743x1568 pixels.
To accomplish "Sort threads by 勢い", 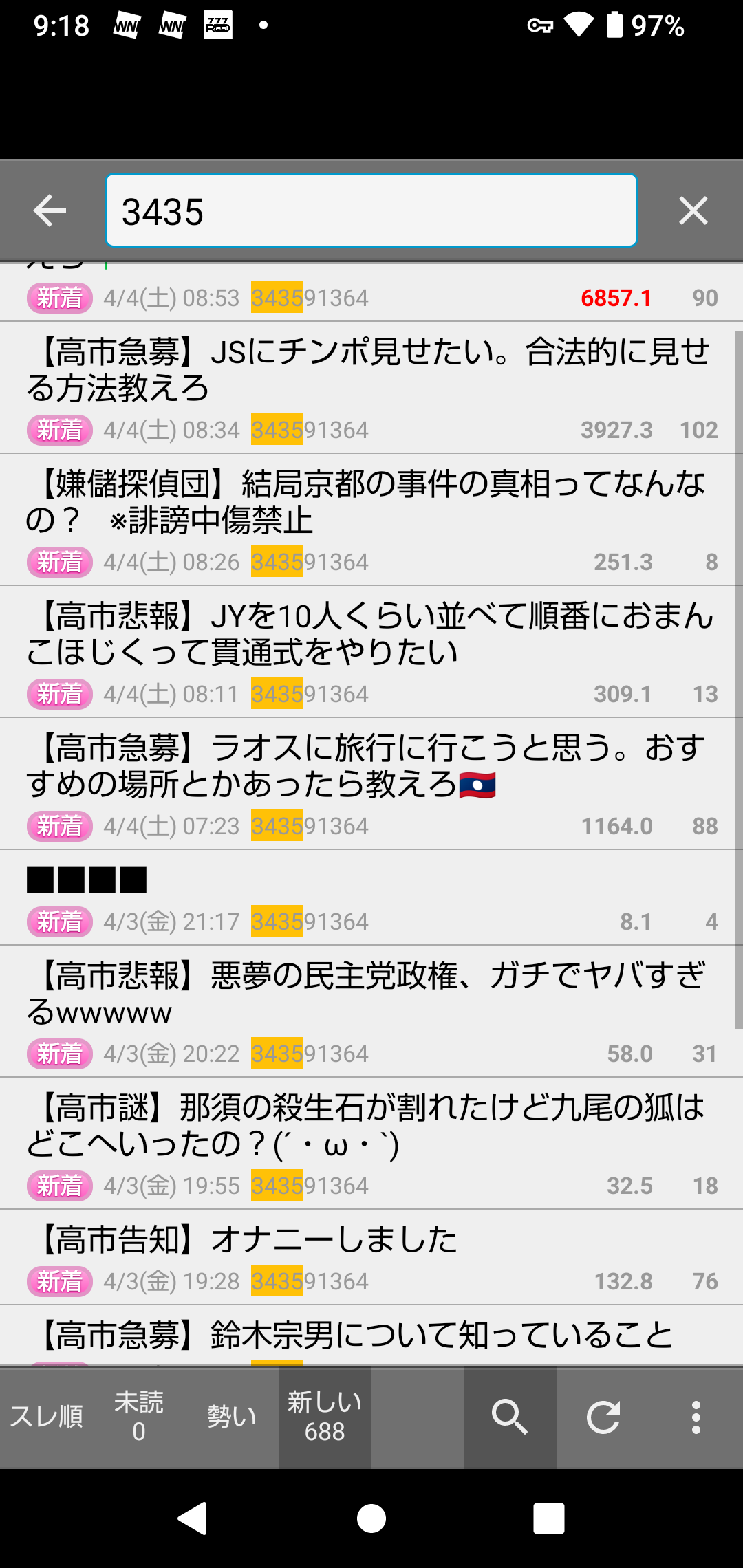I will 232,1417.
